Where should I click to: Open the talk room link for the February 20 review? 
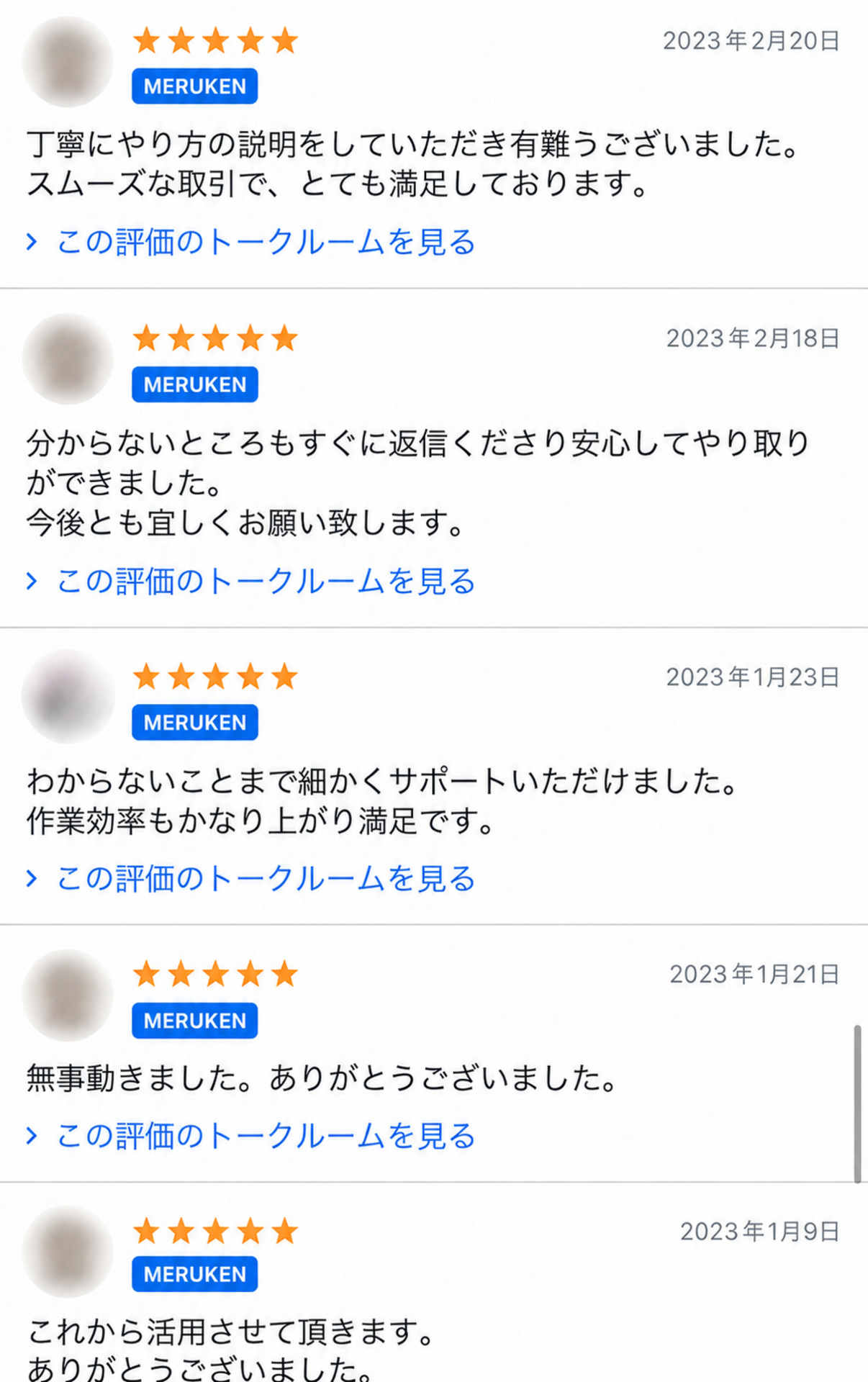coord(251,242)
